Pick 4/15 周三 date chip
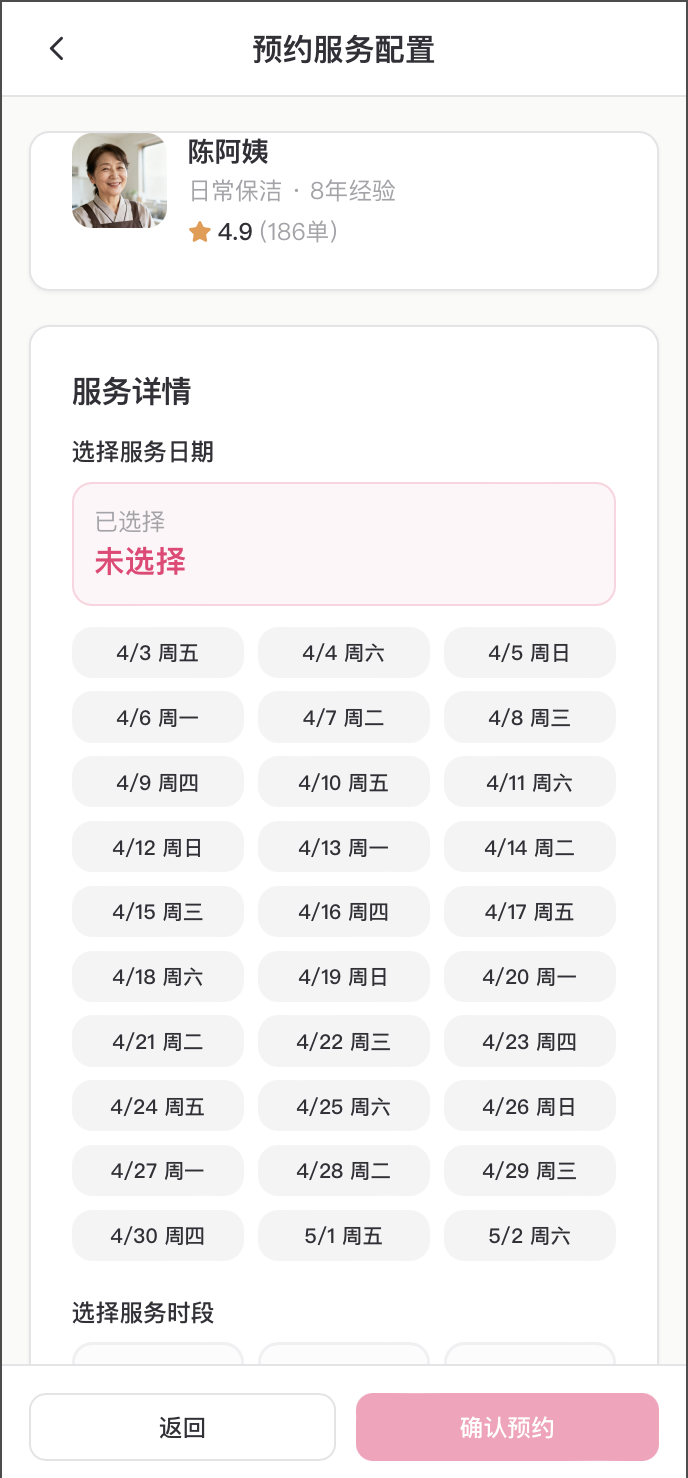The height and width of the screenshot is (1478, 688). [x=158, y=912]
